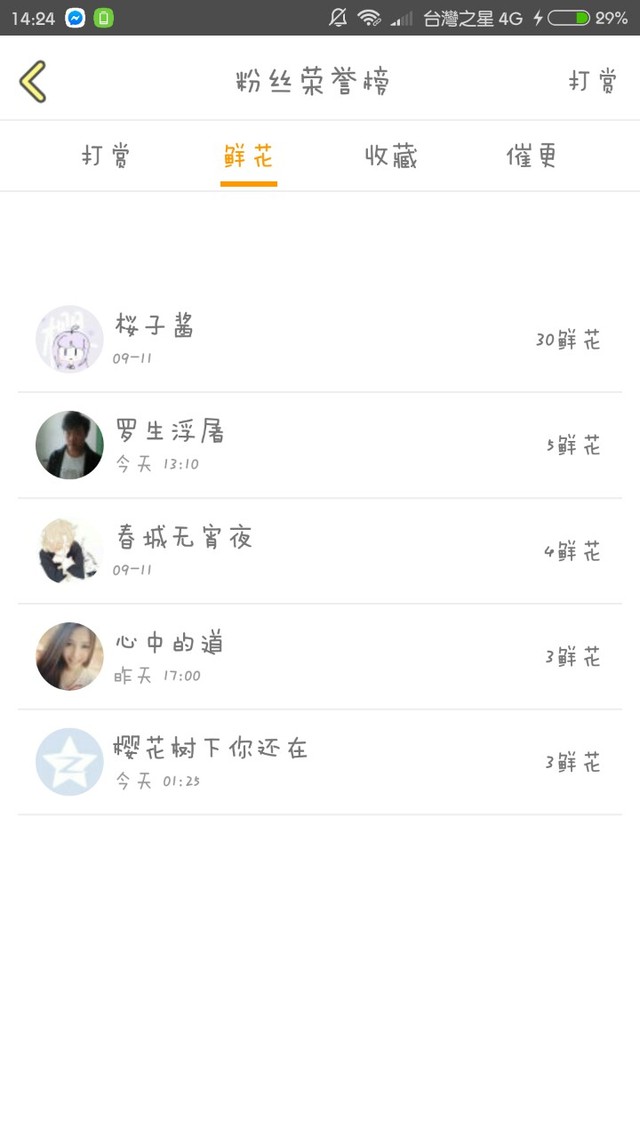The width and height of the screenshot is (640, 1138).
Task: Go back using the yellow arrow
Action: click(x=33, y=81)
